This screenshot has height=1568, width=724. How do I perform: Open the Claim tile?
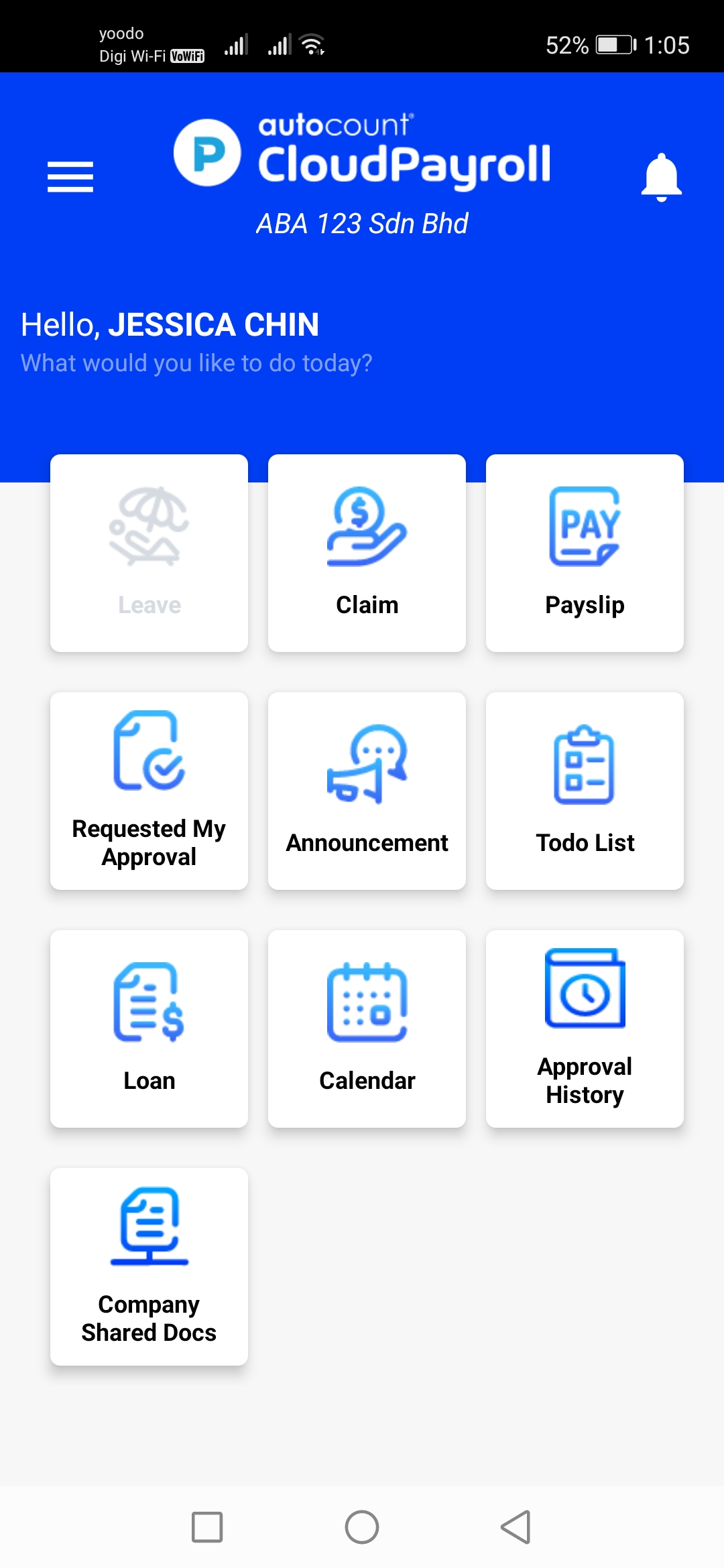367,553
